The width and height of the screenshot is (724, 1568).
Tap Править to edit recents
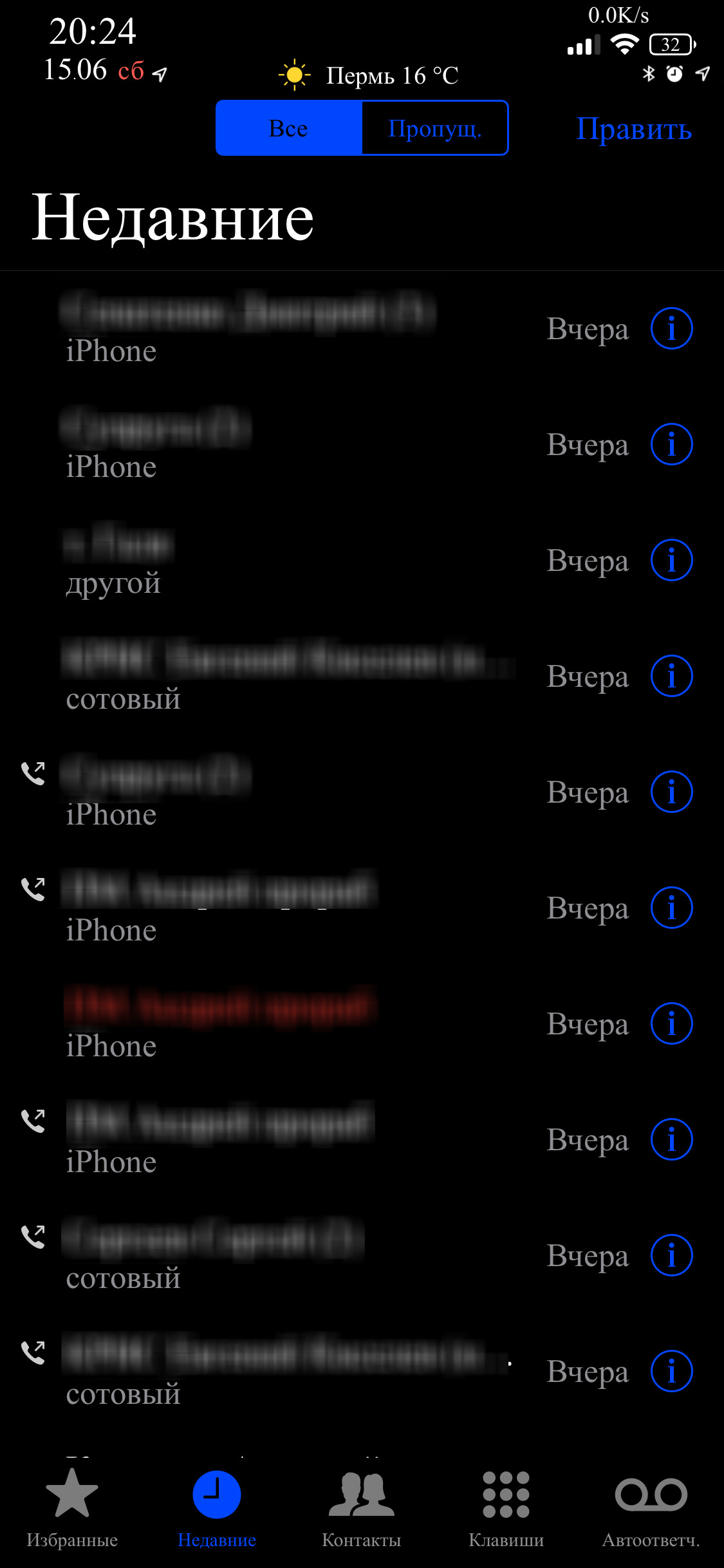[x=634, y=129]
